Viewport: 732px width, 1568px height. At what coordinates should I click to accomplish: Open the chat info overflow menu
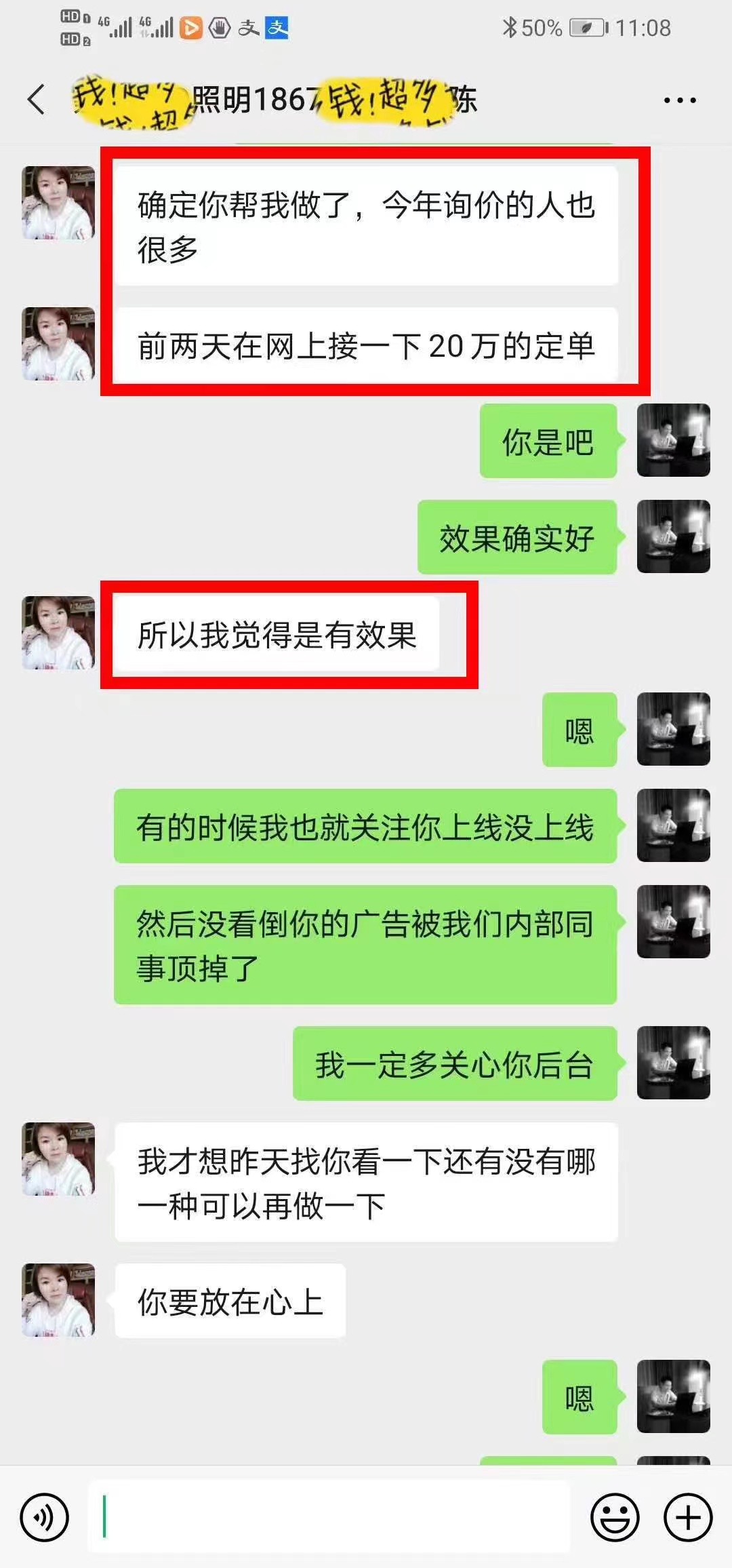pos(679,100)
